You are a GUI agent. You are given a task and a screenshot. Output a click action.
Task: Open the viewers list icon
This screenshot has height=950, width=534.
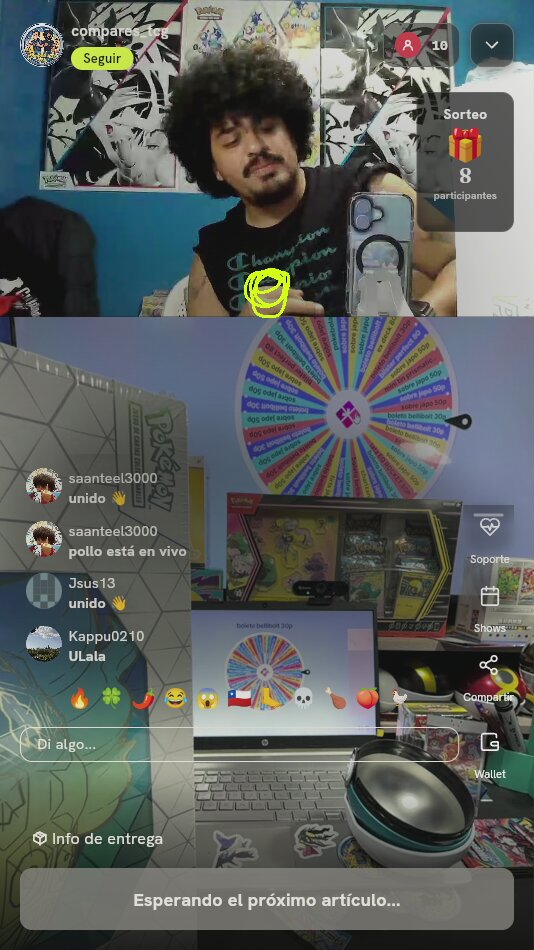coord(409,45)
